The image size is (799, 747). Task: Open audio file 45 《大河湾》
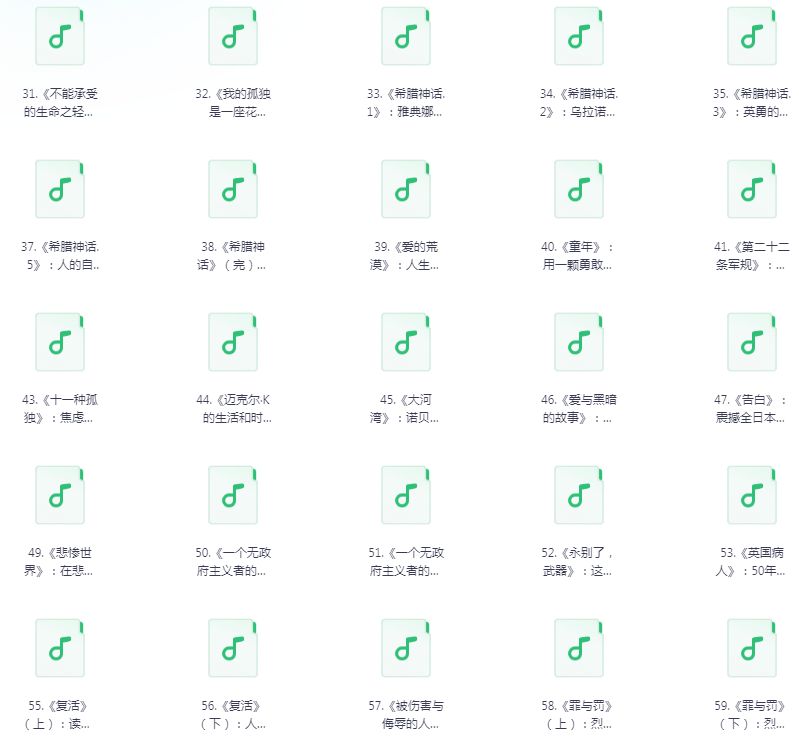pos(406,341)
